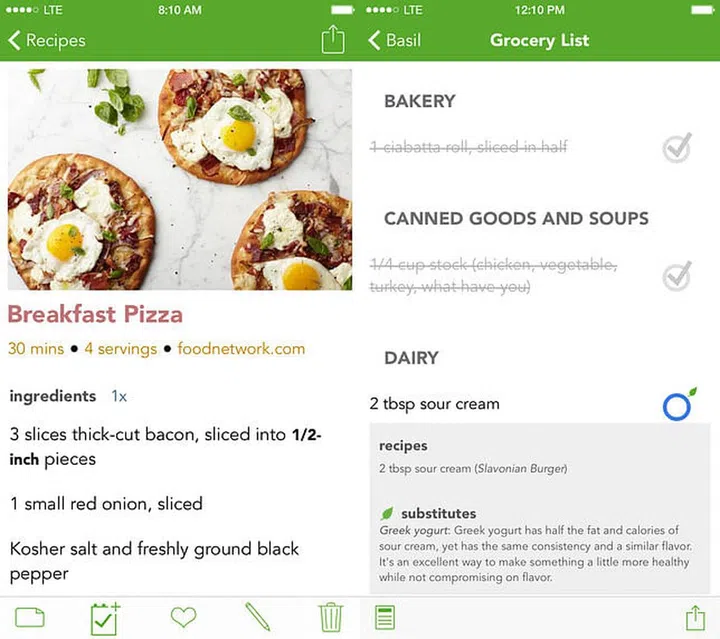Check off 2 tbsp sour cream
The image size is (720, 639).
(677, 406)
